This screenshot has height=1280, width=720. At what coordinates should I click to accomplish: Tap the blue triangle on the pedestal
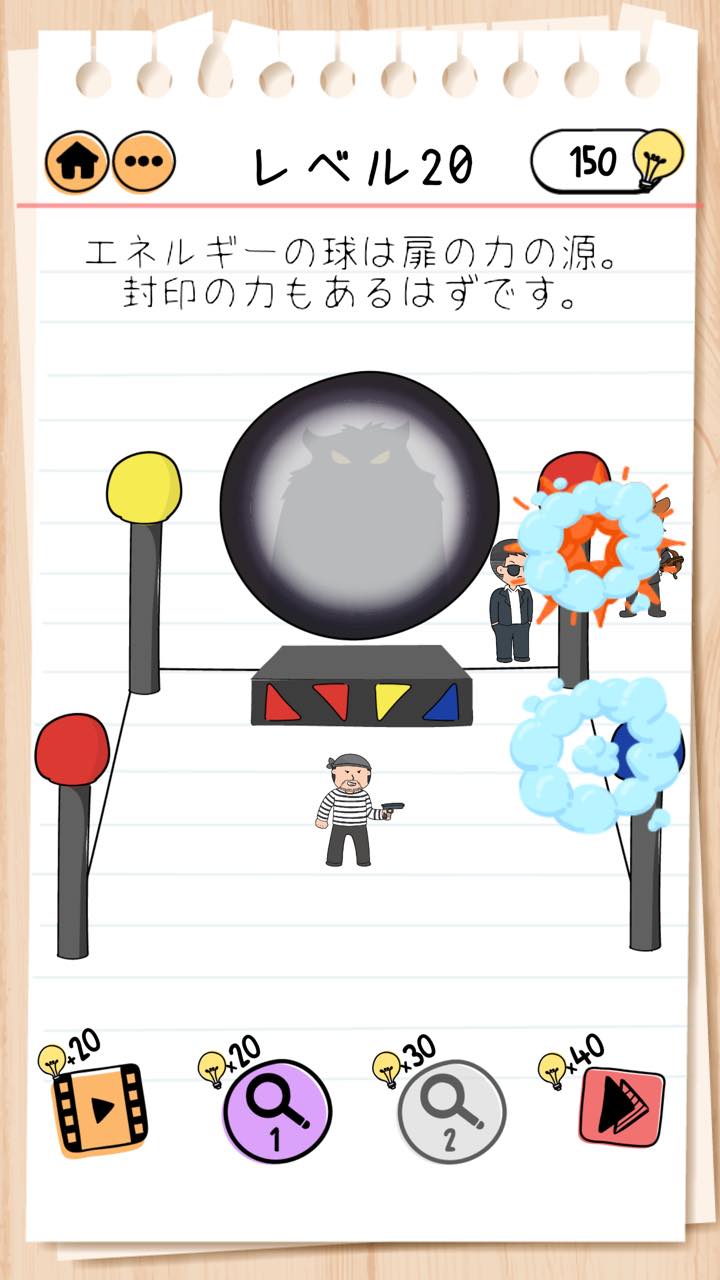[x=442, y=701]
